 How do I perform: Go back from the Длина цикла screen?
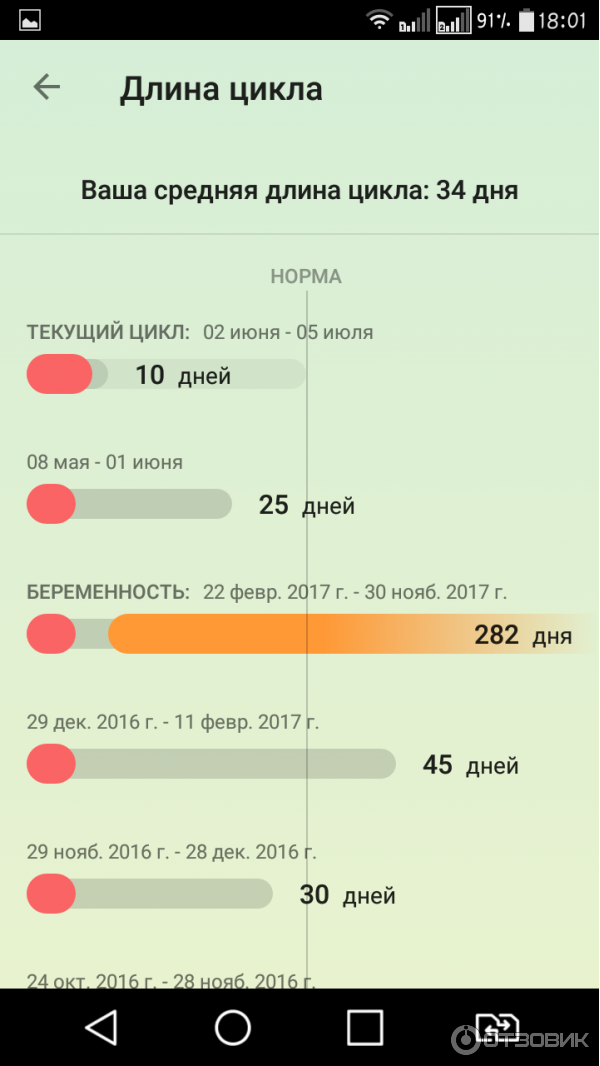pyautogui.click(x=47, y=87)
